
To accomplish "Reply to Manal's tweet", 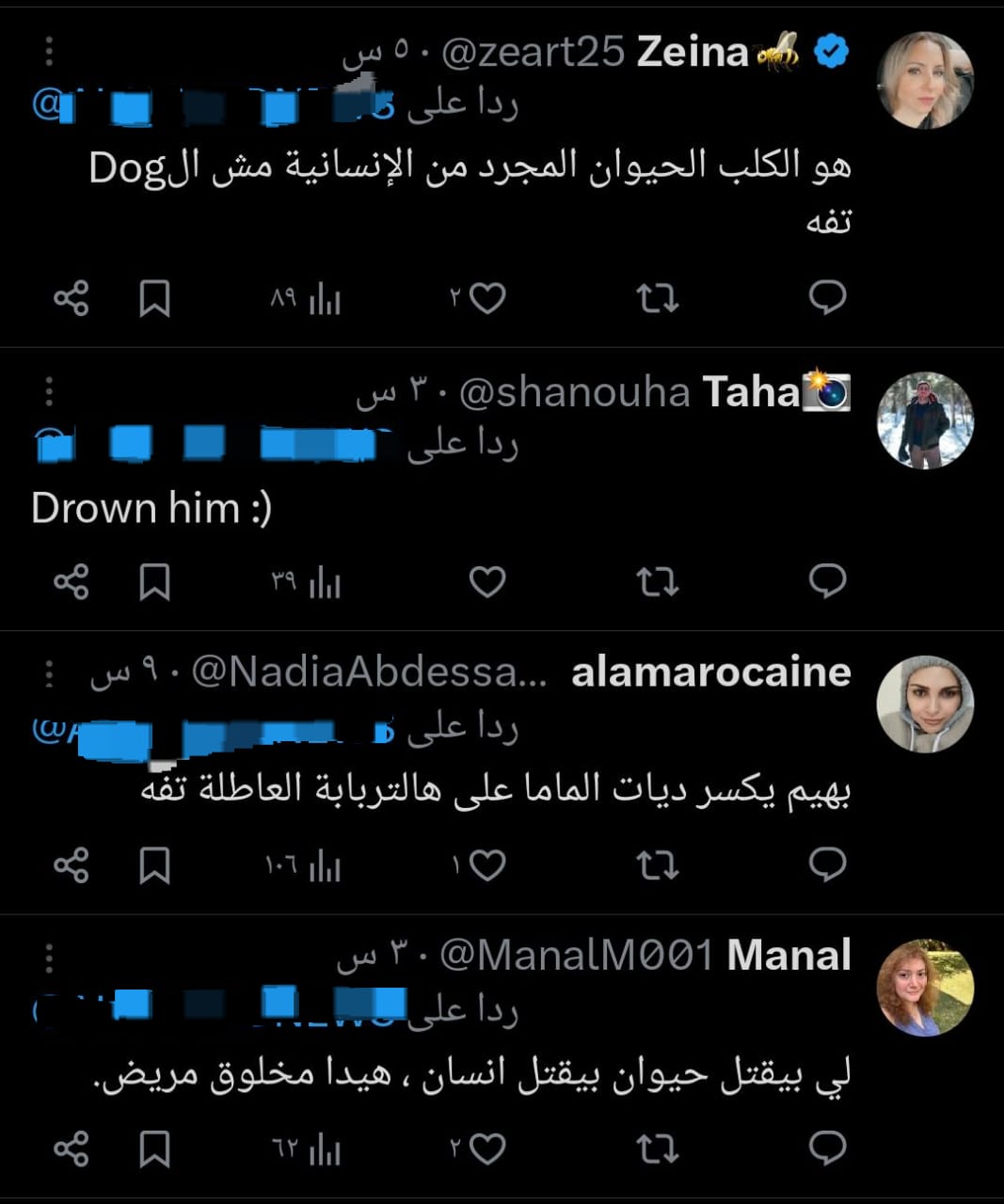I will coord(827,1148).
